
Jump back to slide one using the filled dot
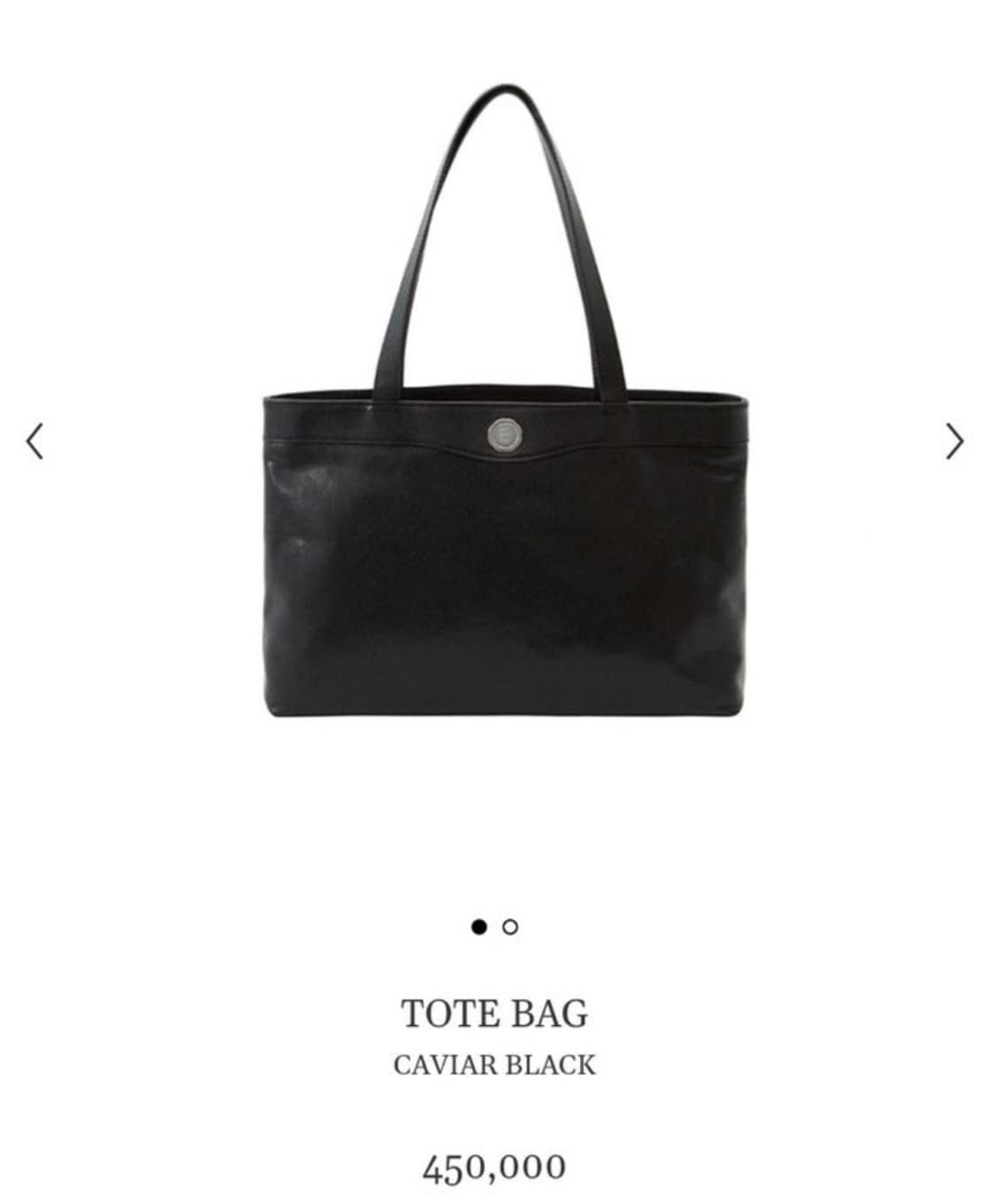(x=480, y=927)
